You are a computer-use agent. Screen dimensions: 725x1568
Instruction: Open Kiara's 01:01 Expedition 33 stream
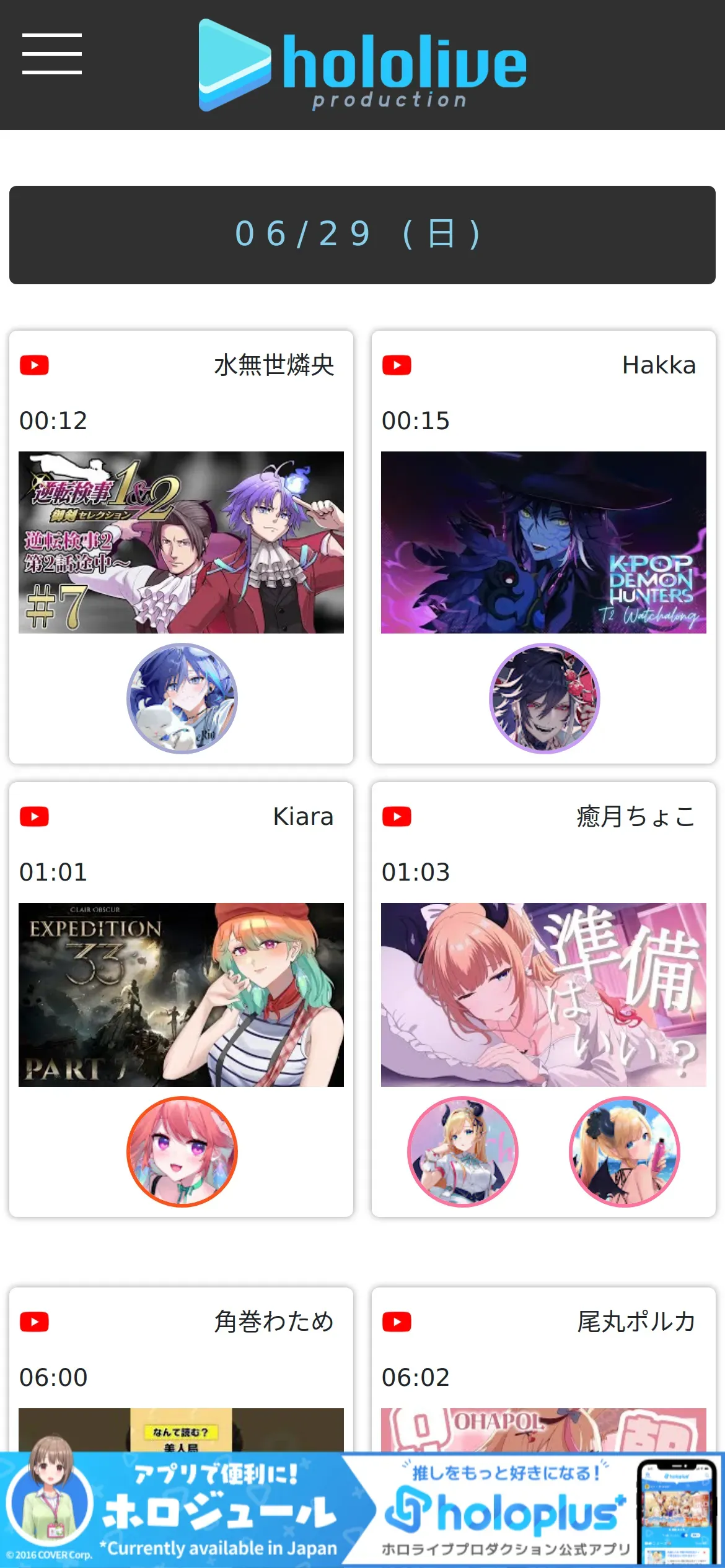click(x=181, y=994)
